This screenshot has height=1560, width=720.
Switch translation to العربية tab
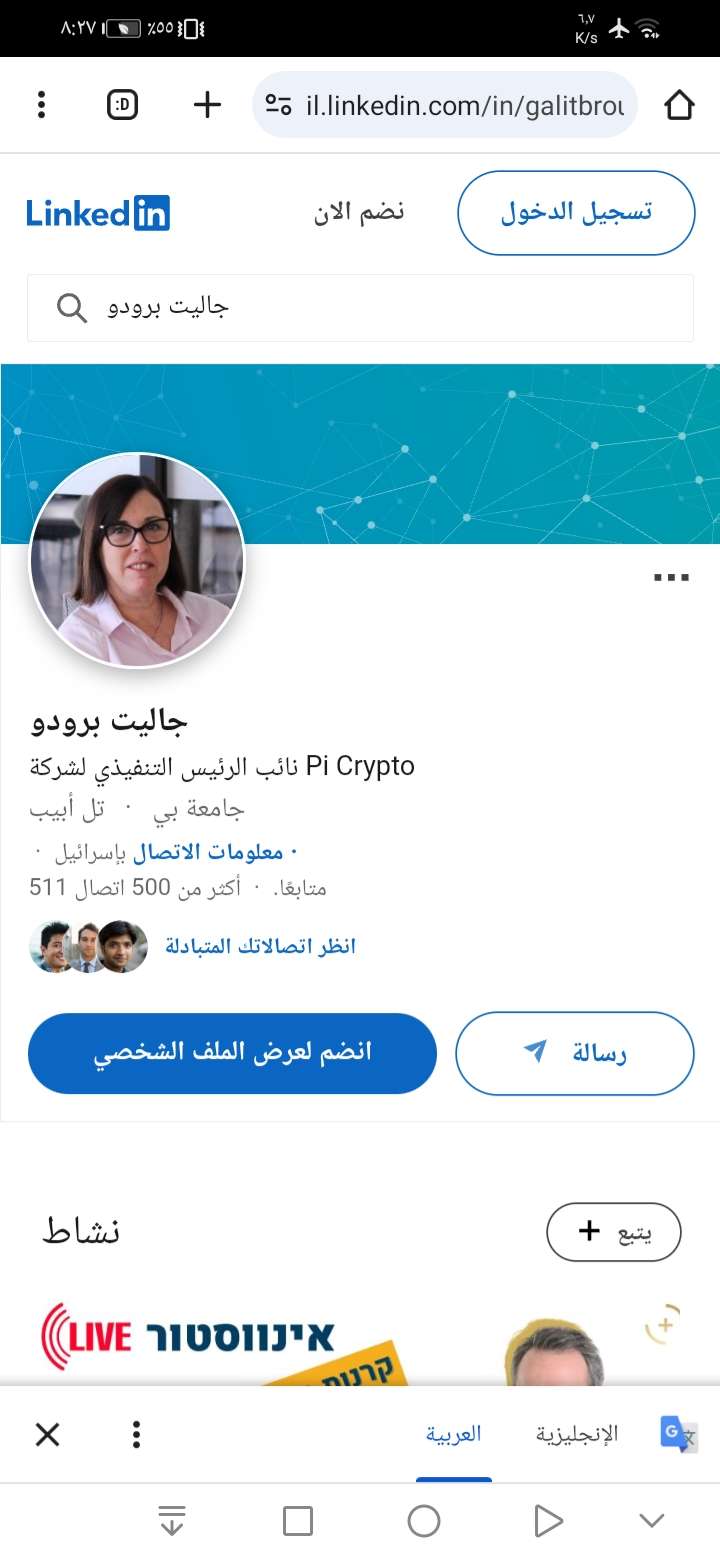tap(454, 1435)
